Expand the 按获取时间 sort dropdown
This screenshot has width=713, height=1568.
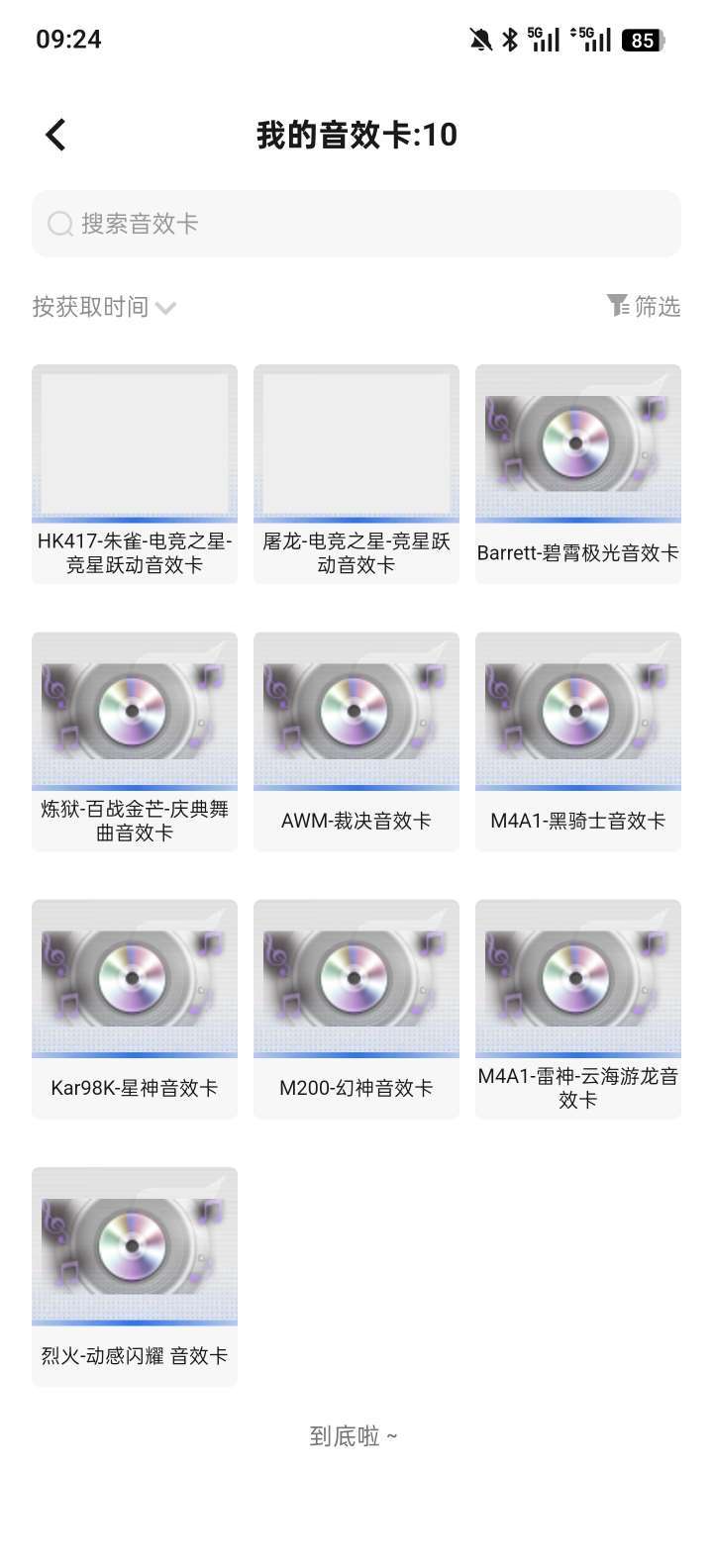[x=104, y=307]
